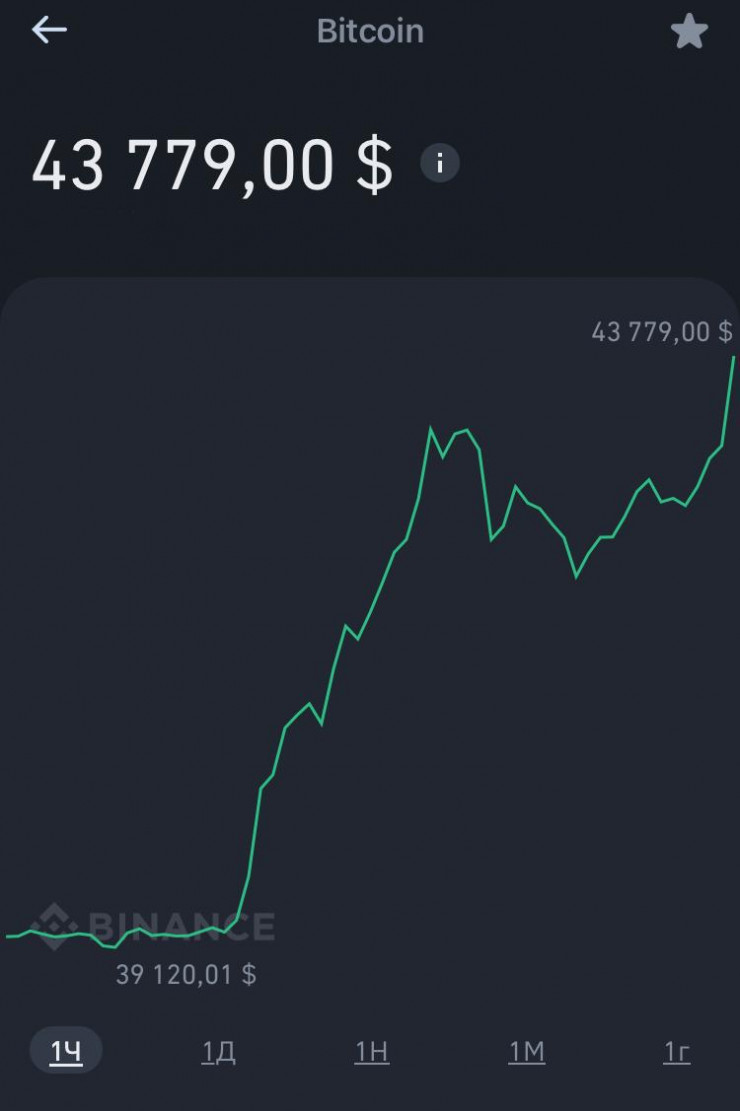The width and height of the screenshot is (740, 1111).
Task: Add Bitcoin to favorites with the star
Action: [x=689, y=32]
